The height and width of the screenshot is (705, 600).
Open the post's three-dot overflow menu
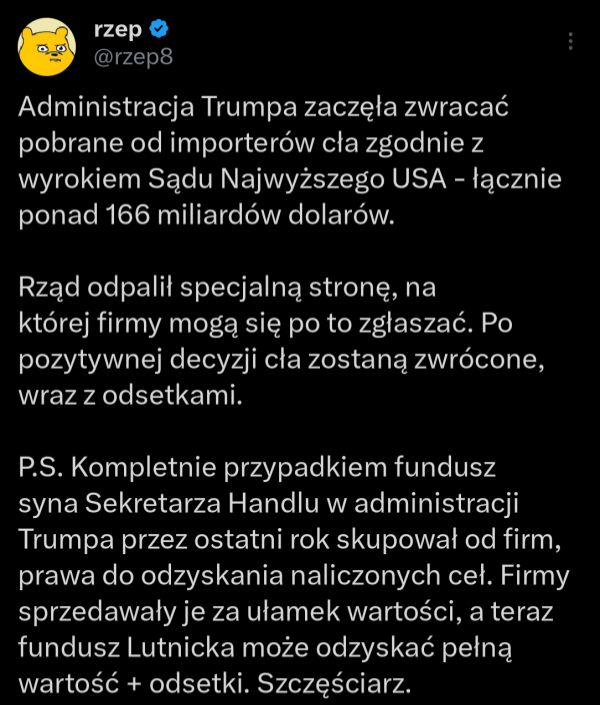point(570,42)
